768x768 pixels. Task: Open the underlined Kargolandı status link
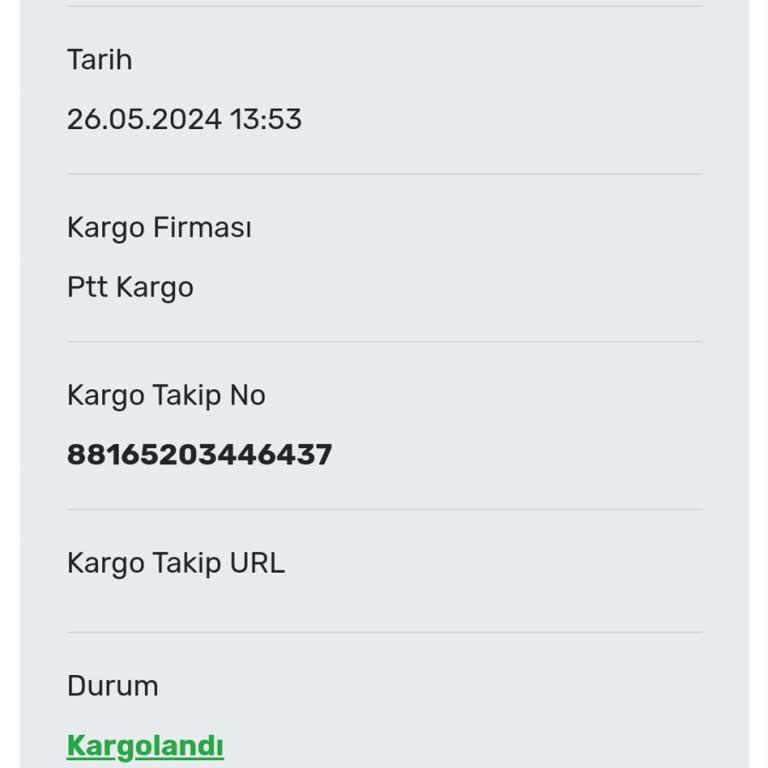(145, 746)
